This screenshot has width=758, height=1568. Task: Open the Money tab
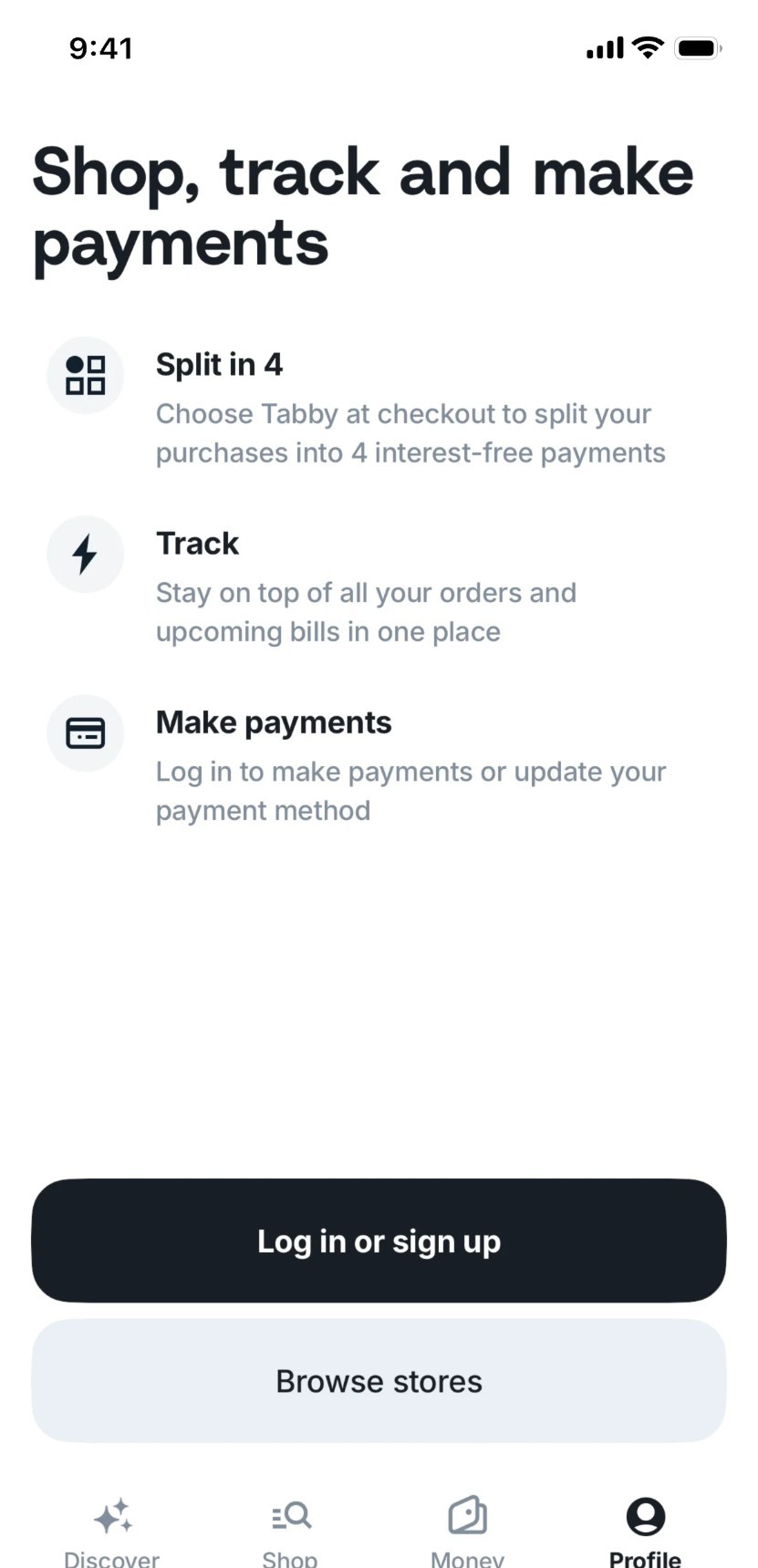click(467, 1528)
